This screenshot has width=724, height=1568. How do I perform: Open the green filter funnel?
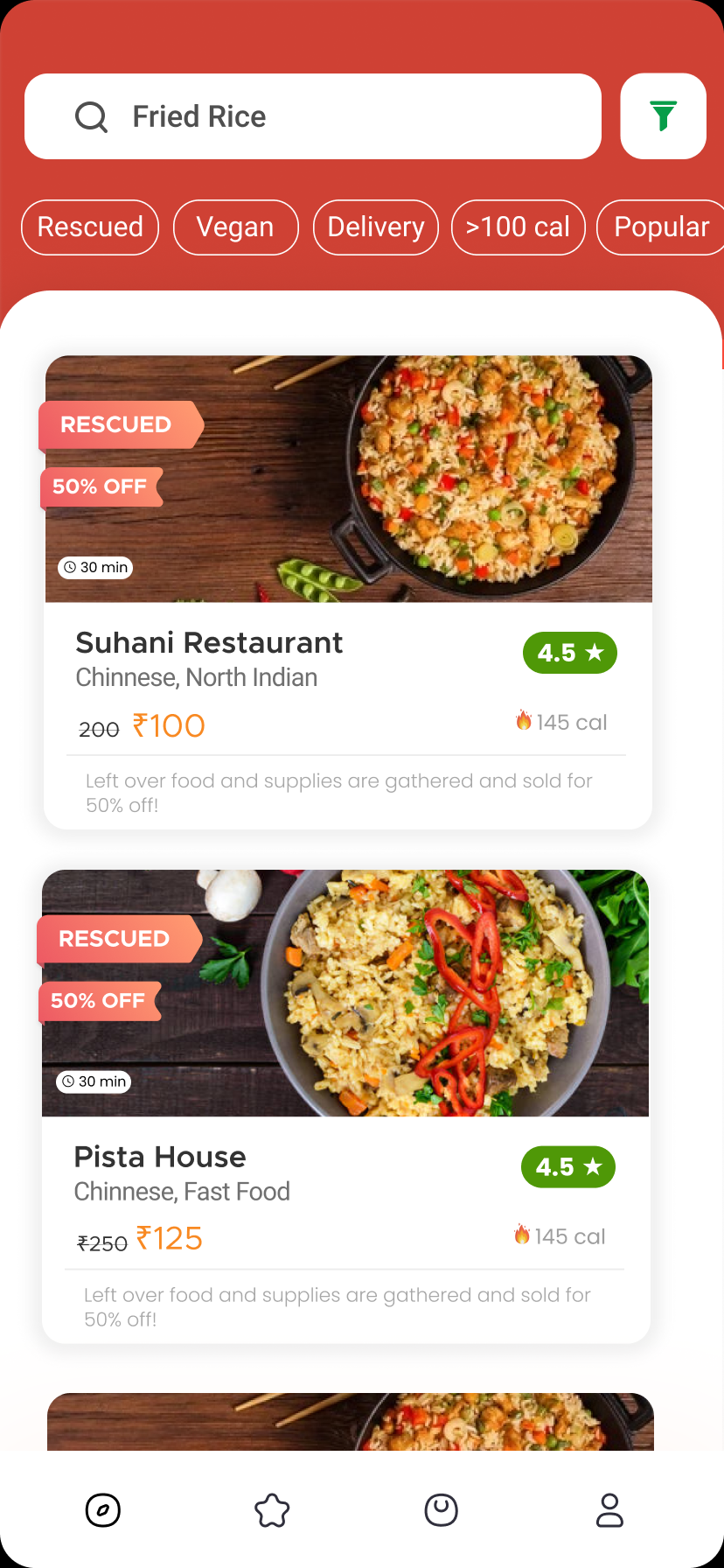[663, 116]
